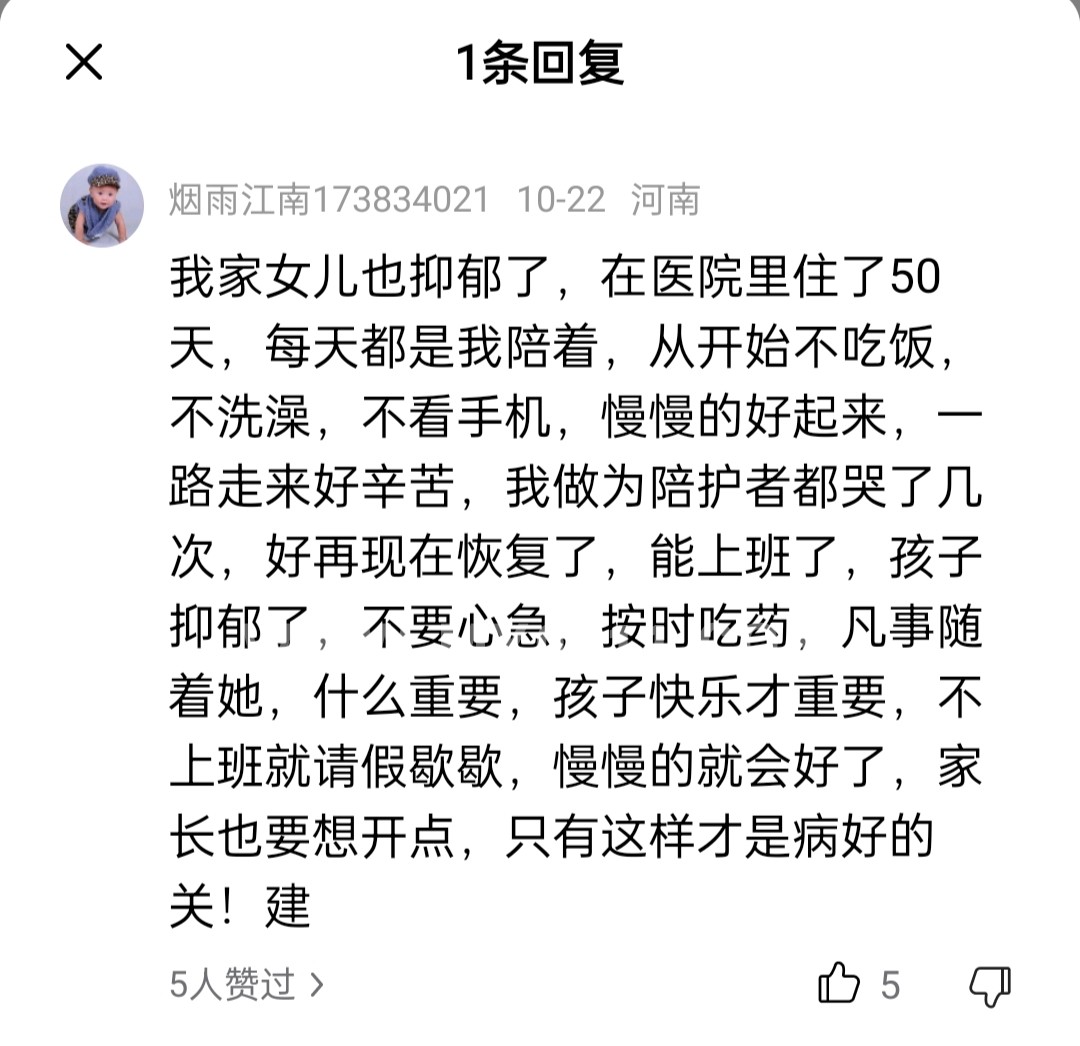View the 5人赞过 list
Viewport: 1080px width, 1046px height.
click(x=246, y=985)
